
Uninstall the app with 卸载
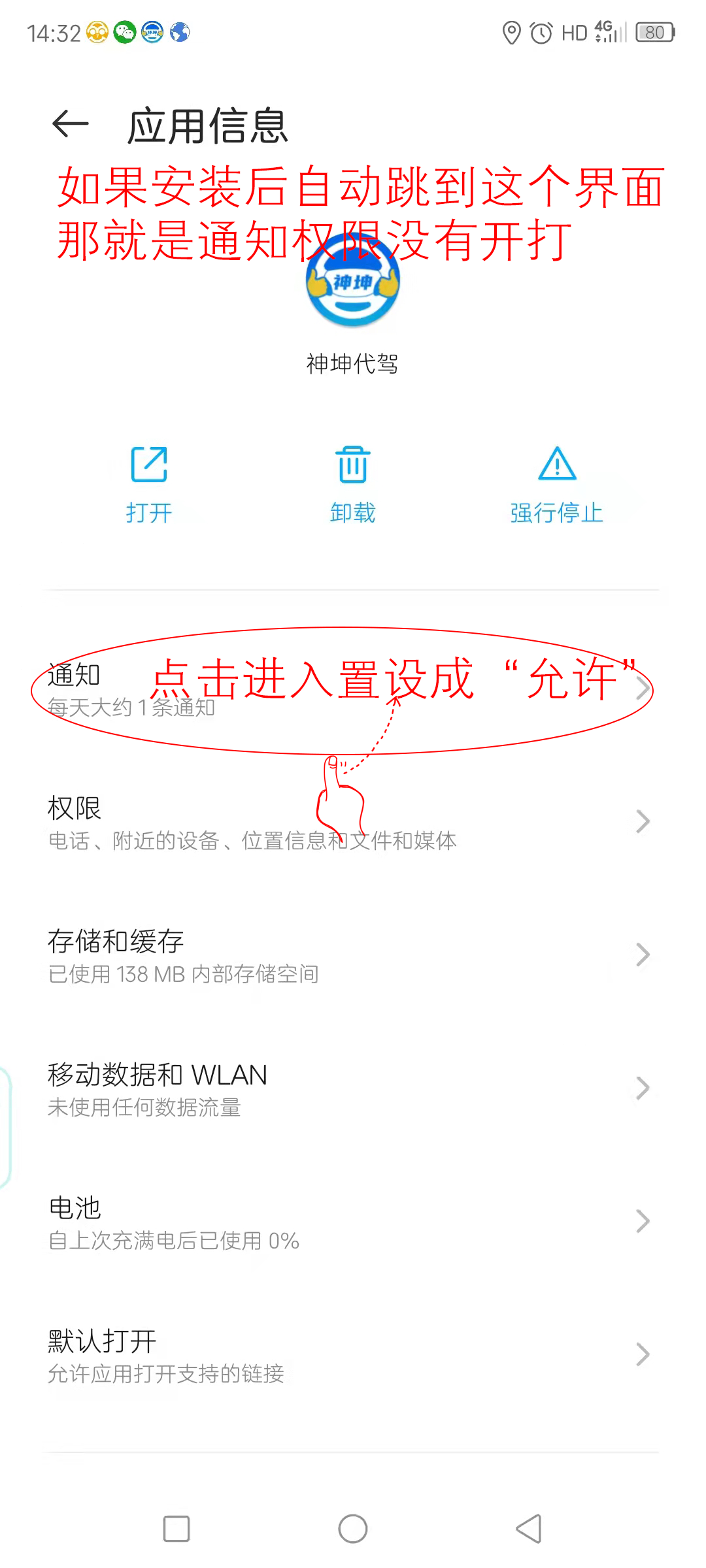[353, 485]
